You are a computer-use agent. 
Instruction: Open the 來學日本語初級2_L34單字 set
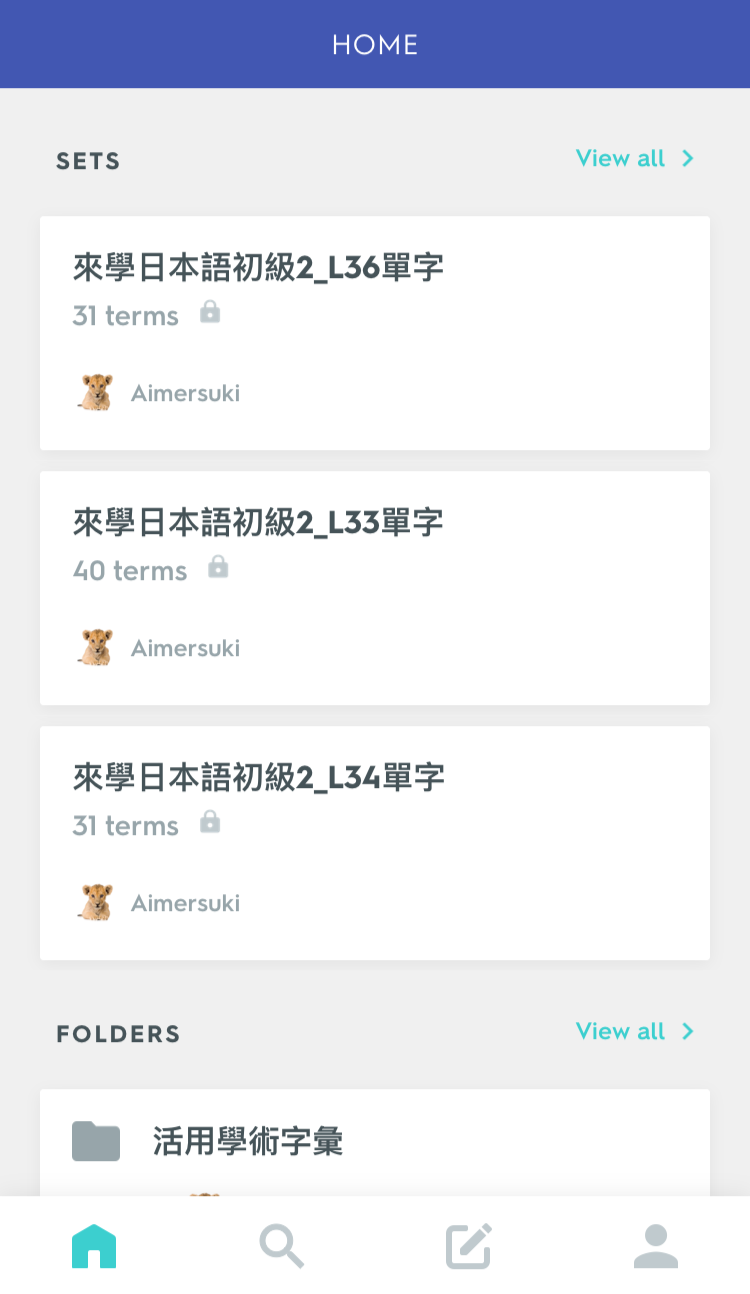pos(375,843)
